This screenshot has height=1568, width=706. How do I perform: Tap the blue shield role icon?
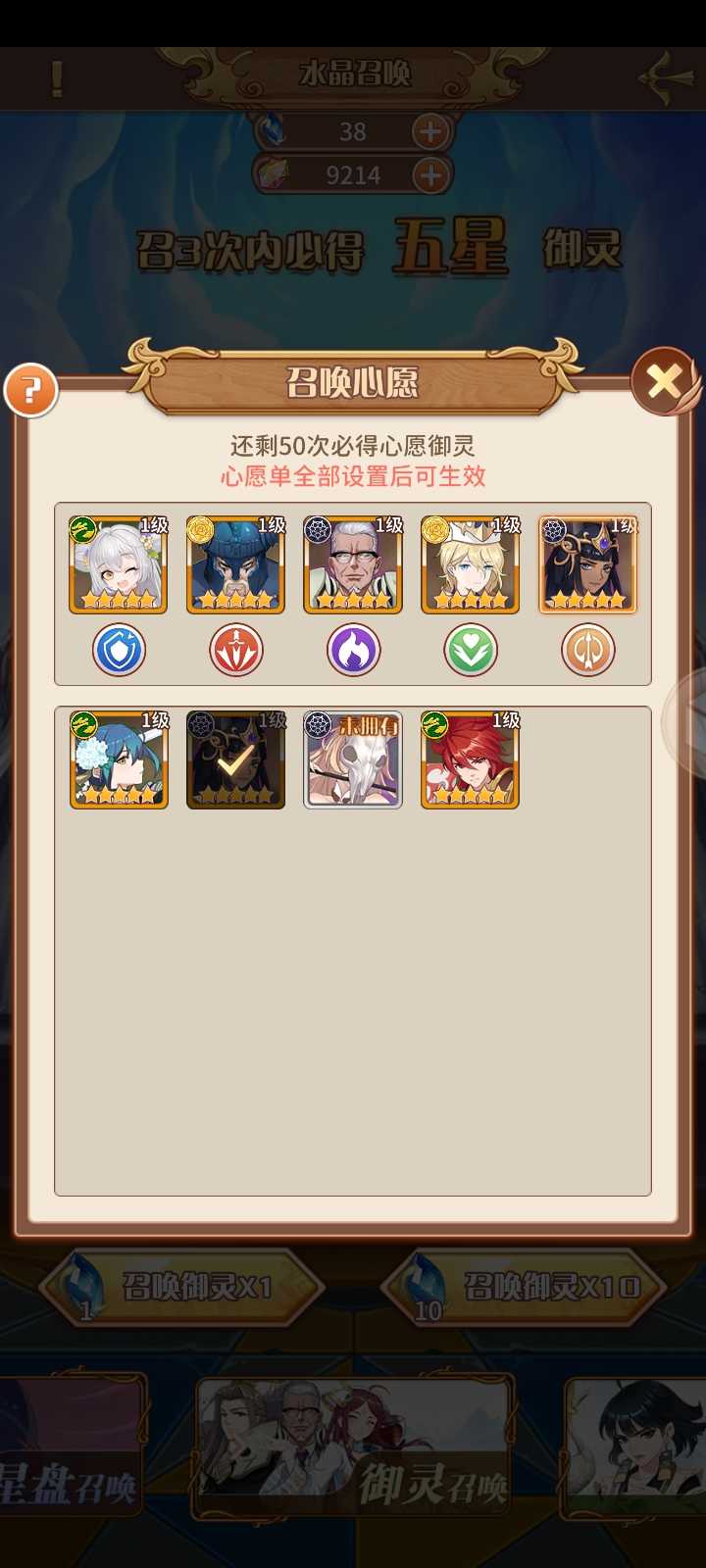point(120,650)
